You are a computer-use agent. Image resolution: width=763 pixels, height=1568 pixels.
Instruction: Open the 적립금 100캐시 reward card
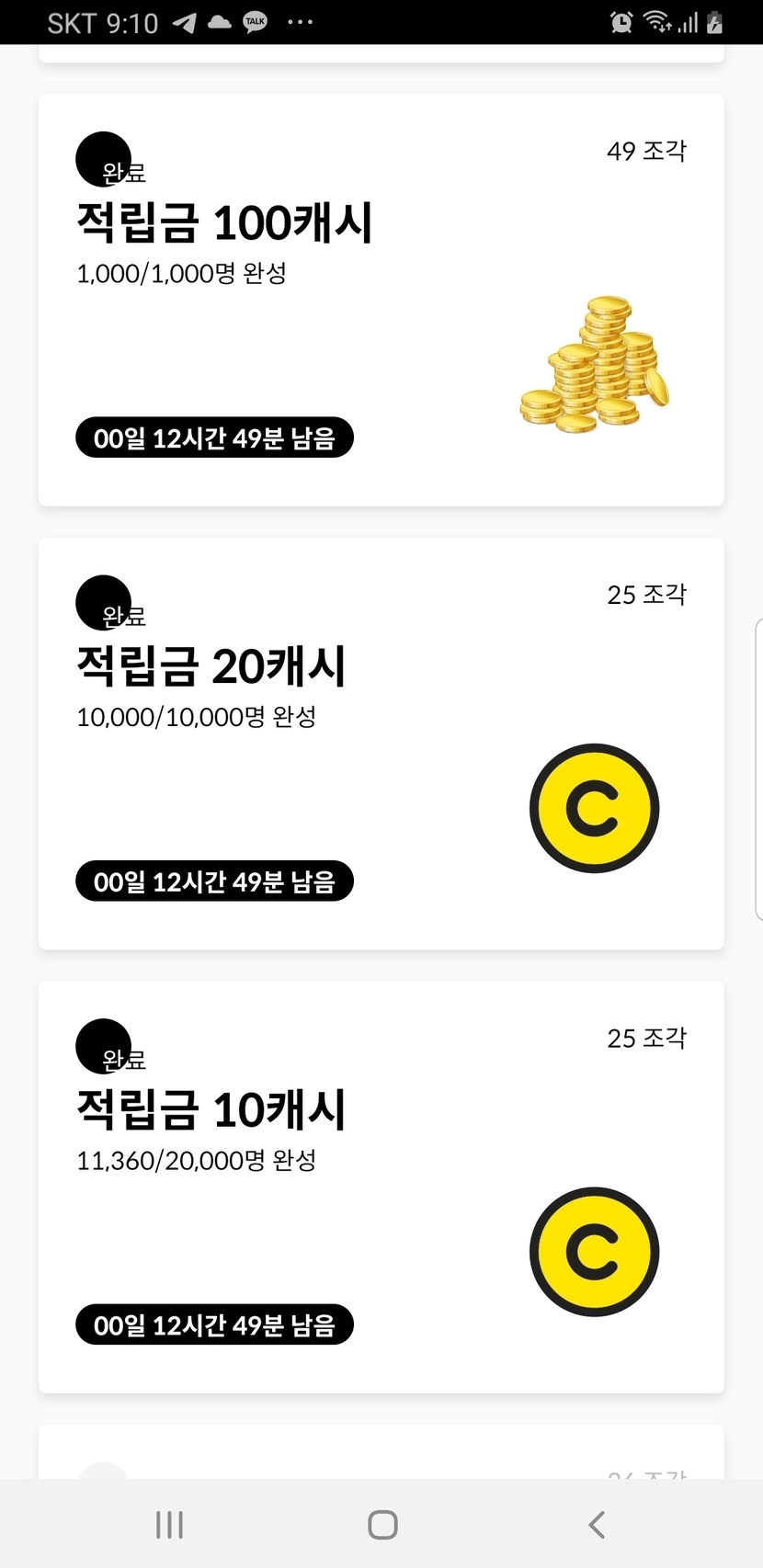(381, 300)
